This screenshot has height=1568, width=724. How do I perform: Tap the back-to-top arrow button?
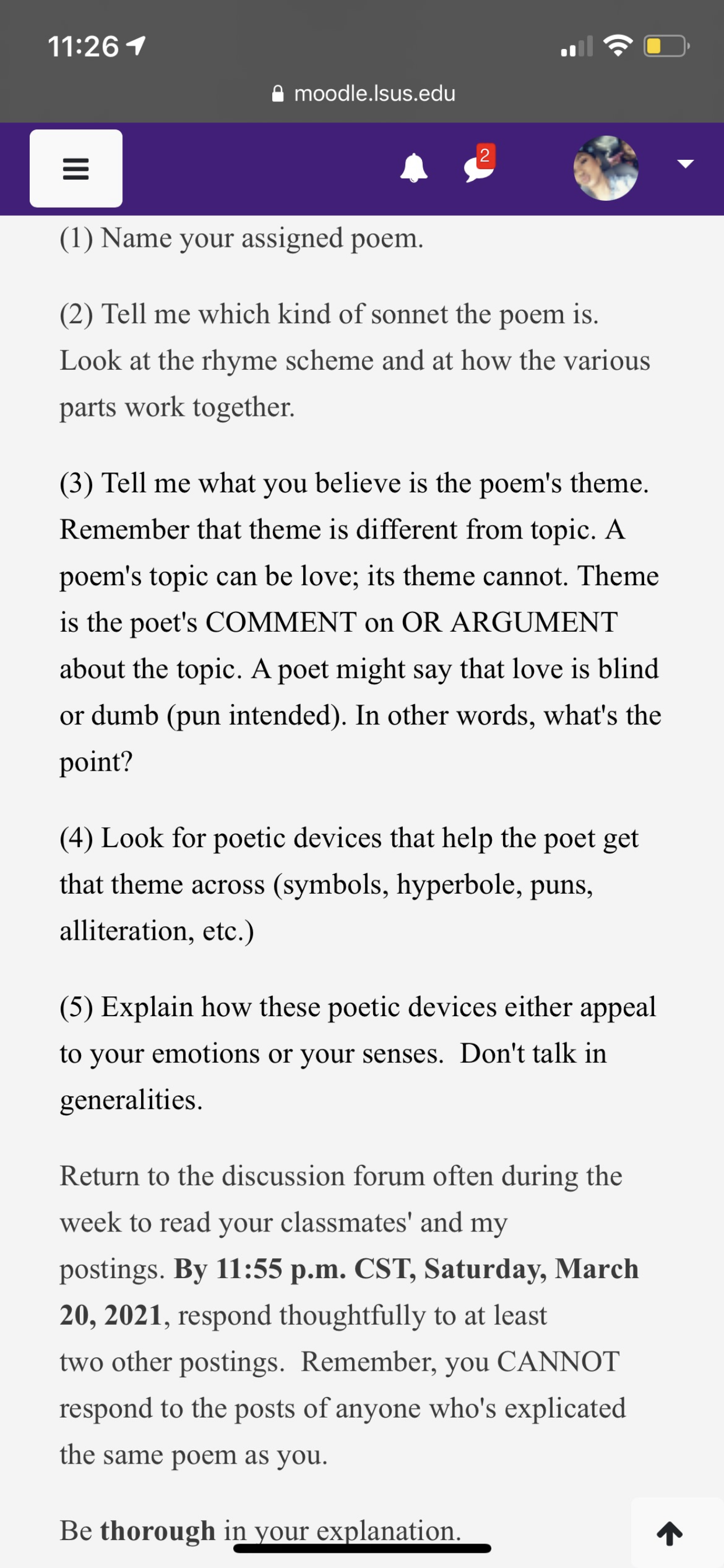[x=670, y=1534]
